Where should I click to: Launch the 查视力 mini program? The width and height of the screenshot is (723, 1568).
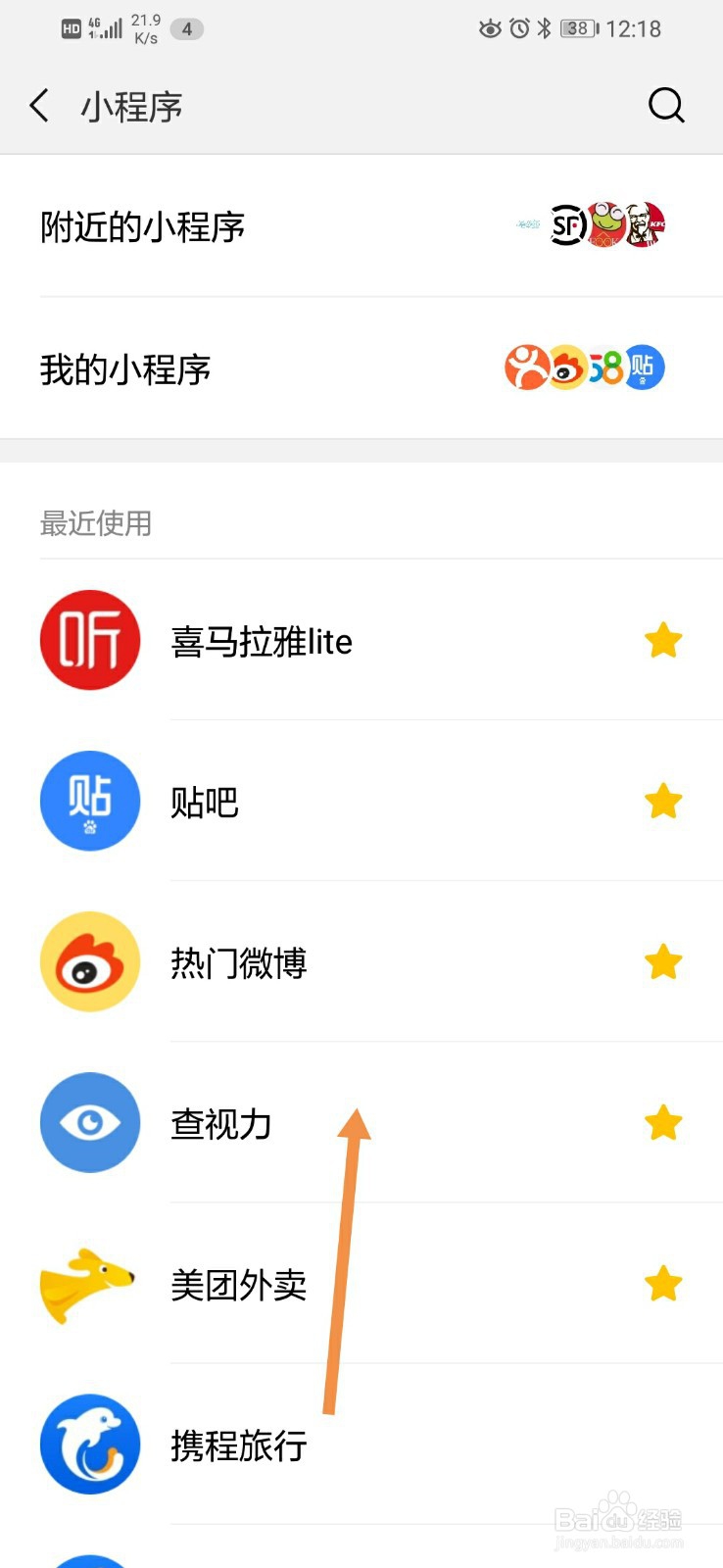[220, 1124]
